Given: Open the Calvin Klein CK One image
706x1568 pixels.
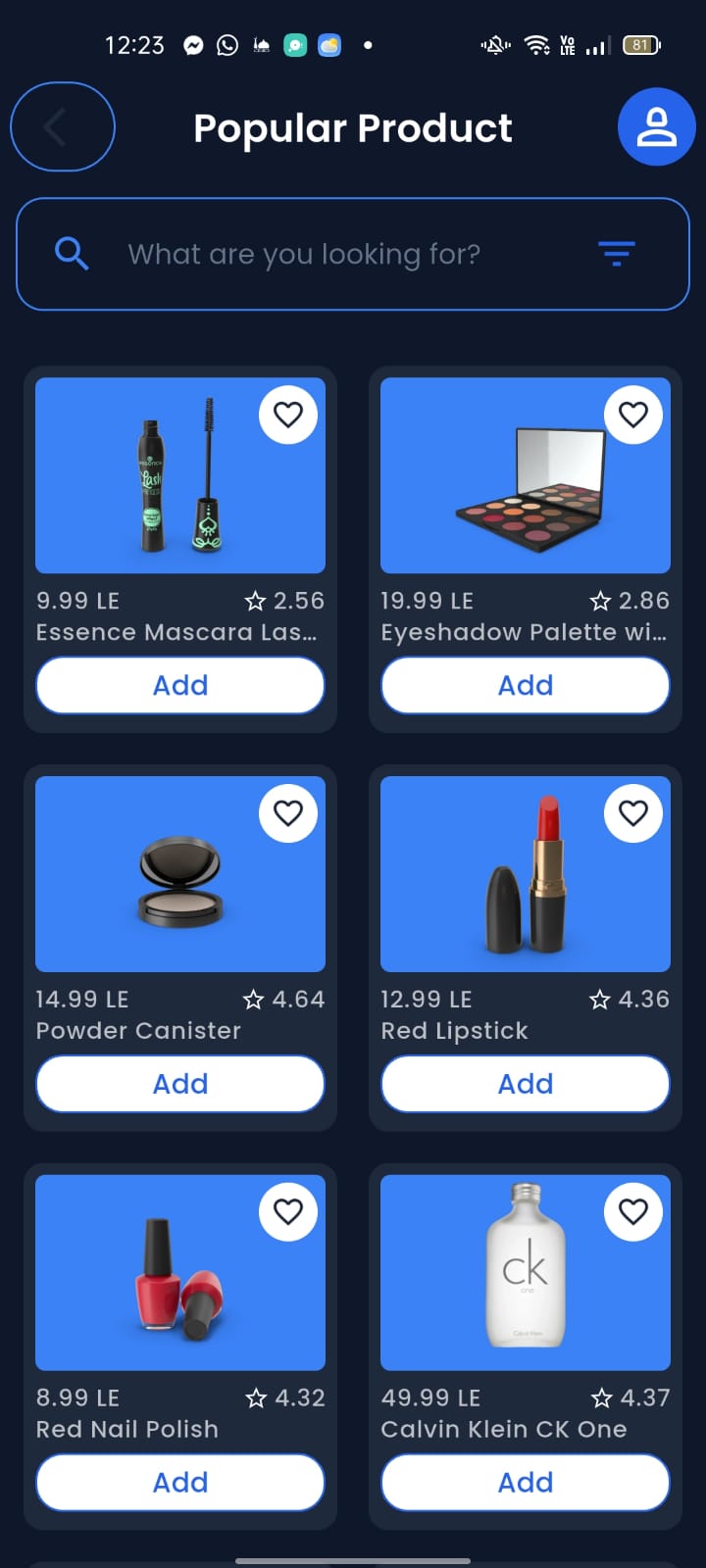Looking at the screenshot, I should pyautogui.click(x=526, y=1272).
